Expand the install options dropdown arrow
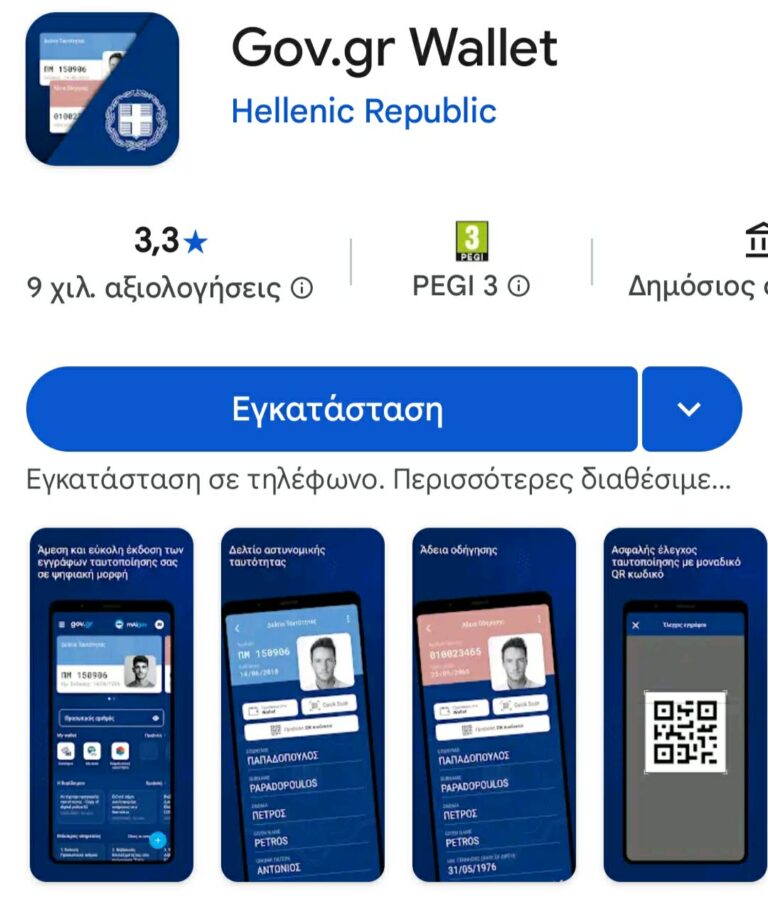 click(690, 409)
